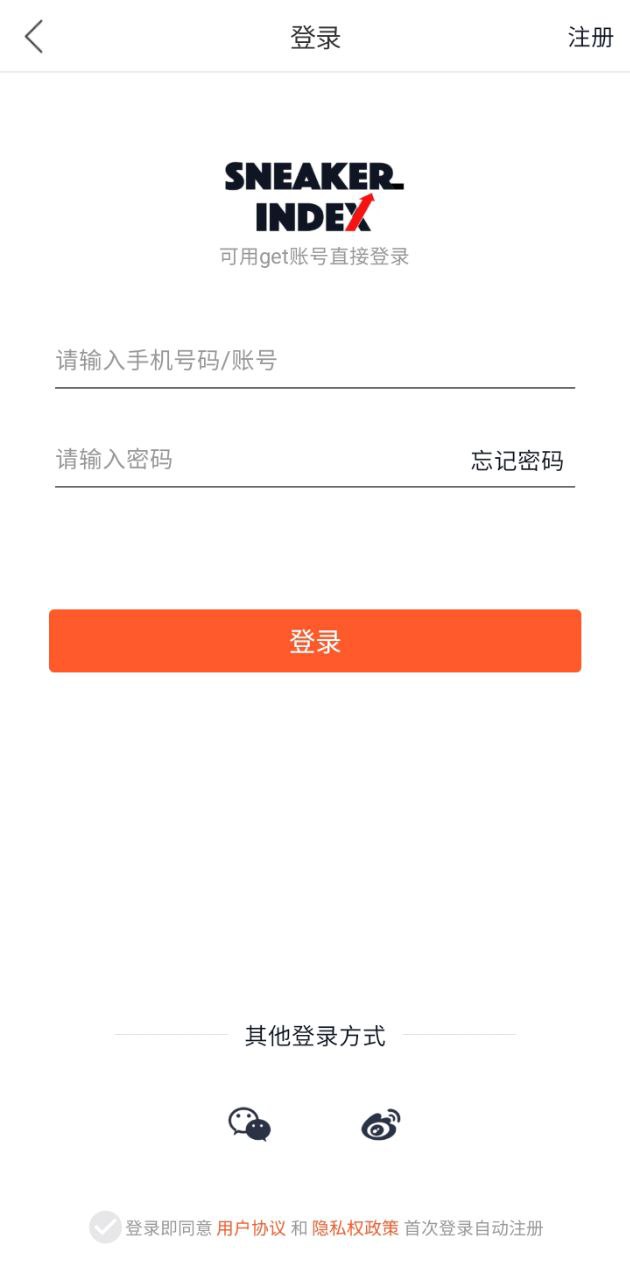Focus the phone number/account field

pos(300,361)
